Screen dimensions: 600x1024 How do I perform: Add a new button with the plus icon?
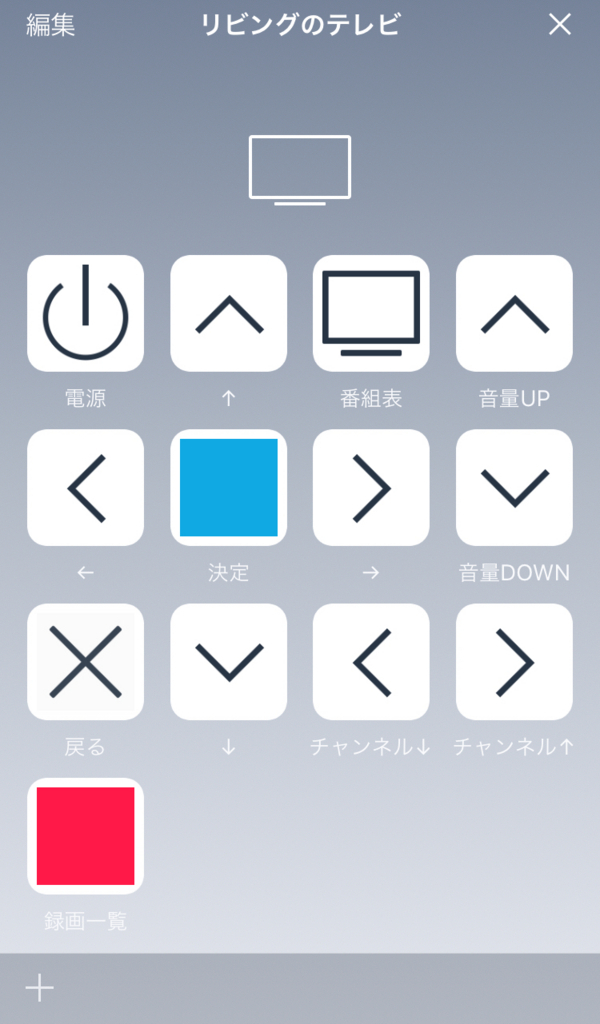[40, 988]
